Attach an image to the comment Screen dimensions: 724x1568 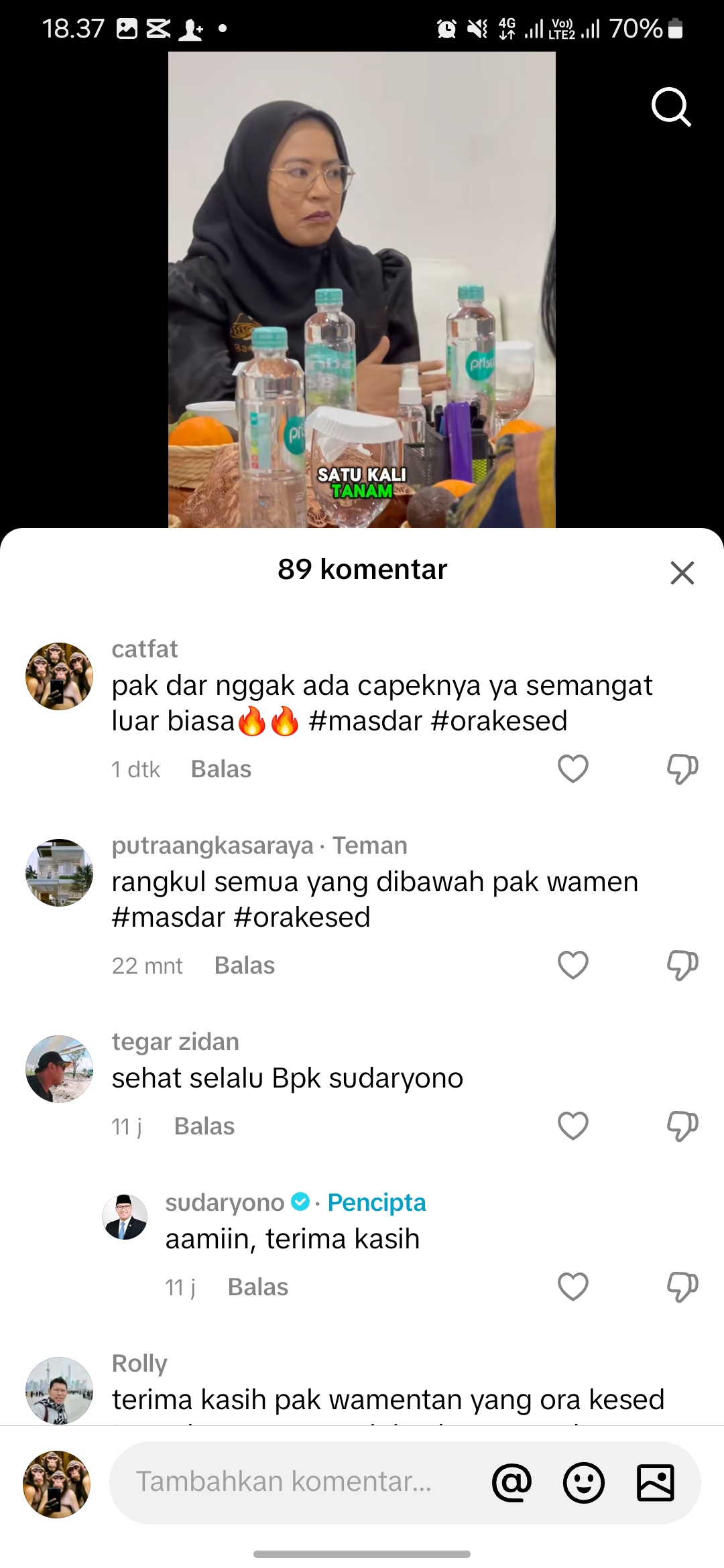[x=655, y=1482]
